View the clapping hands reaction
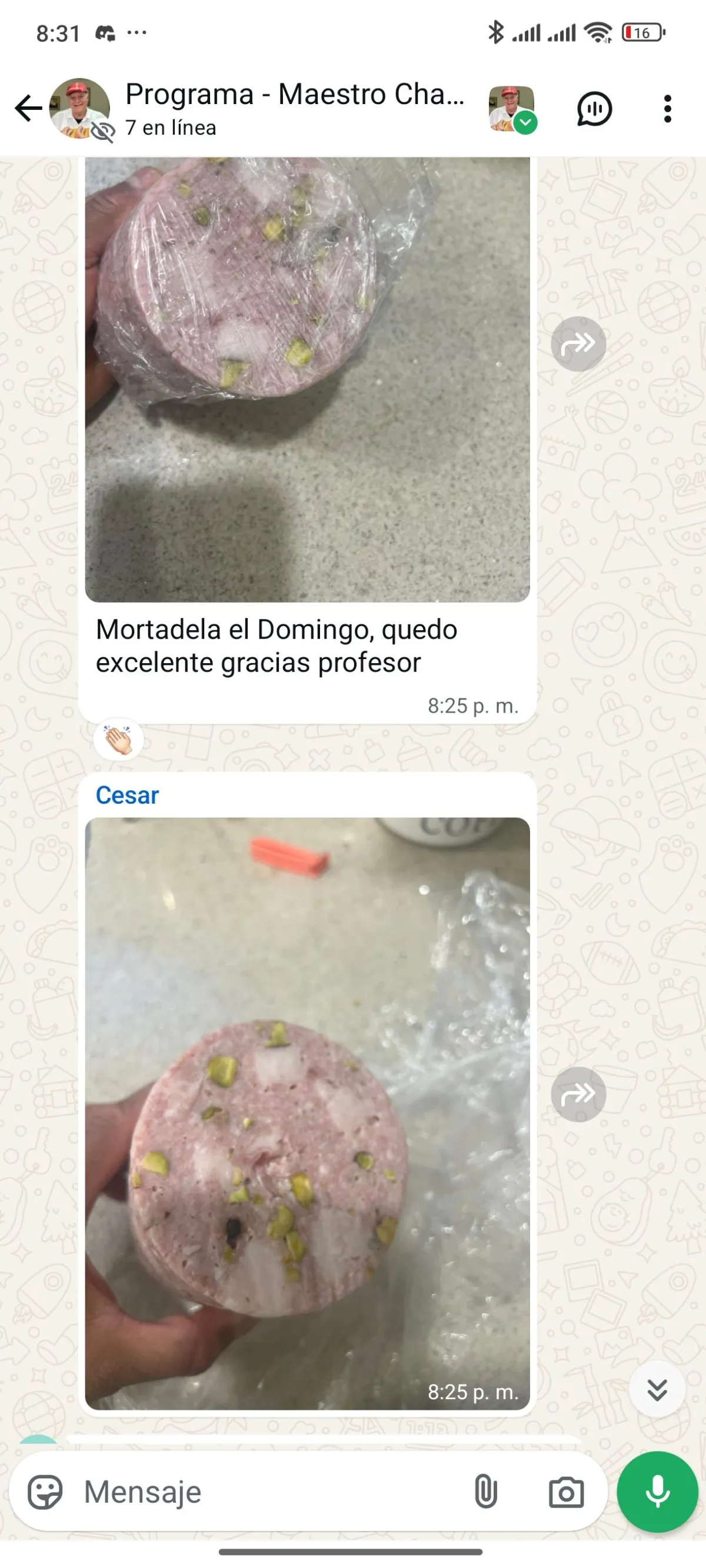706x1568 pixels. [x=119, y=740]
